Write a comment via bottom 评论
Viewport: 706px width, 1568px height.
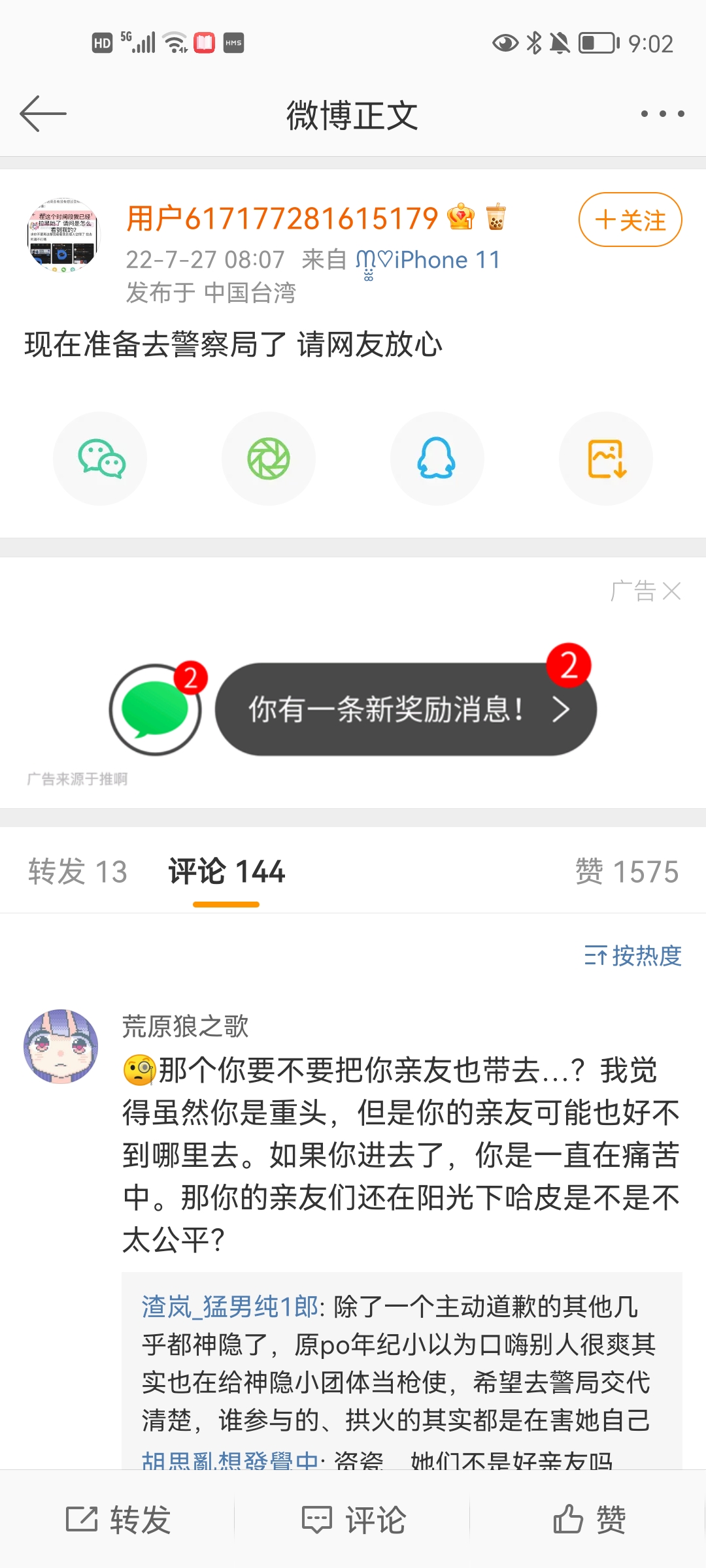click(354, 1520)
